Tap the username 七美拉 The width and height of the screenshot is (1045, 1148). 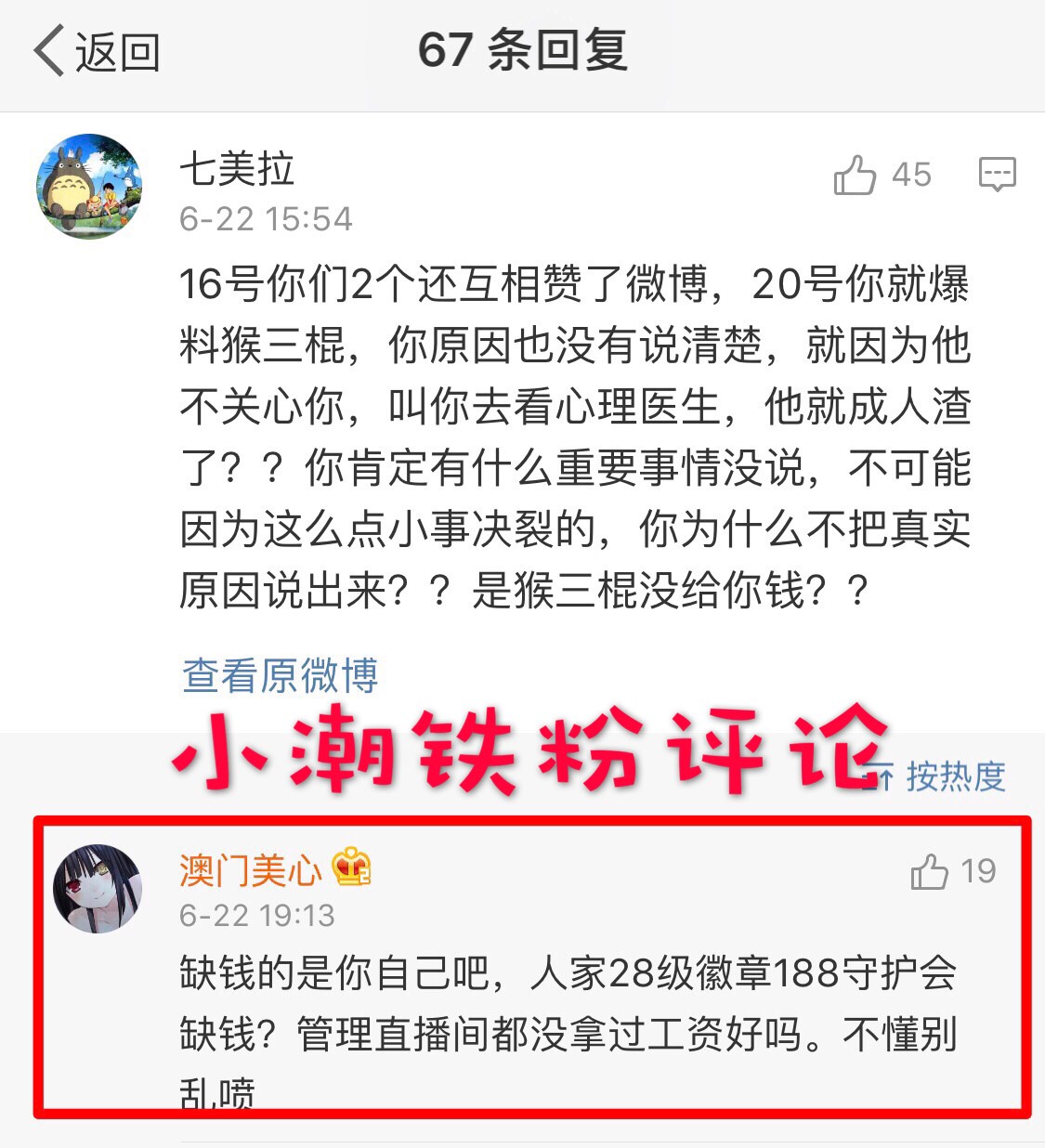[237, 169]
